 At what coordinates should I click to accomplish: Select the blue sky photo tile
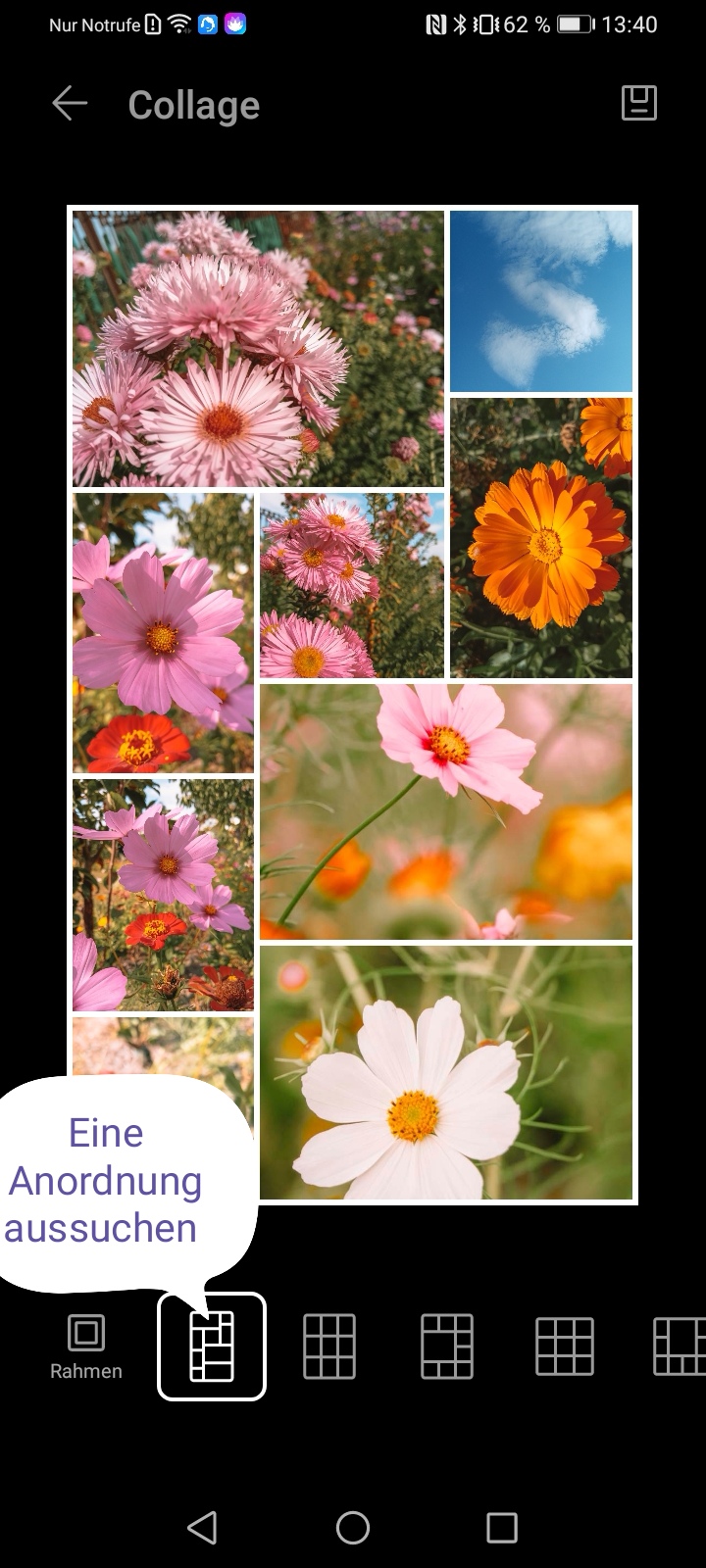[541, 302]
